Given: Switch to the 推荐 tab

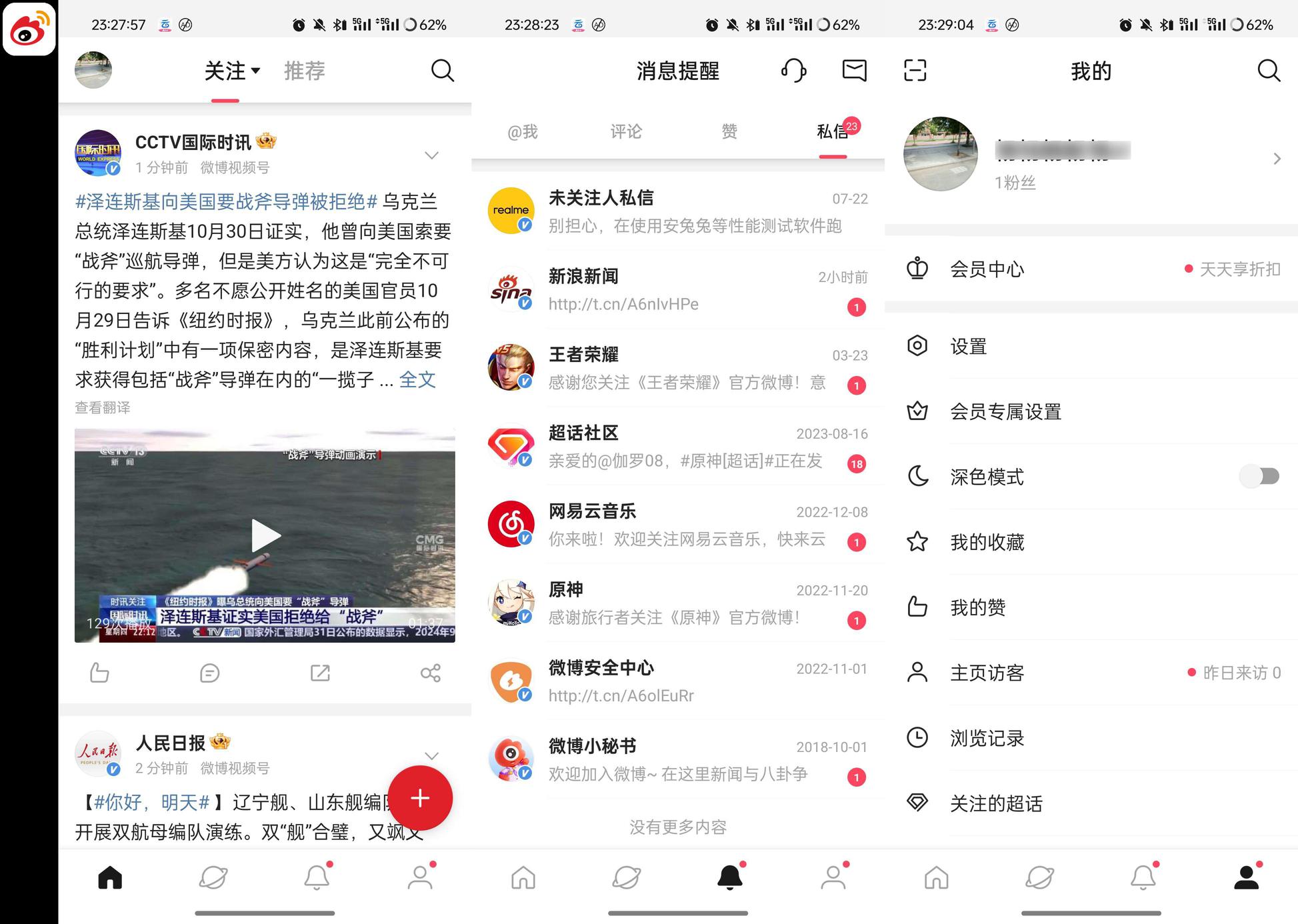Looking at the screenshot, I should 304,71.
